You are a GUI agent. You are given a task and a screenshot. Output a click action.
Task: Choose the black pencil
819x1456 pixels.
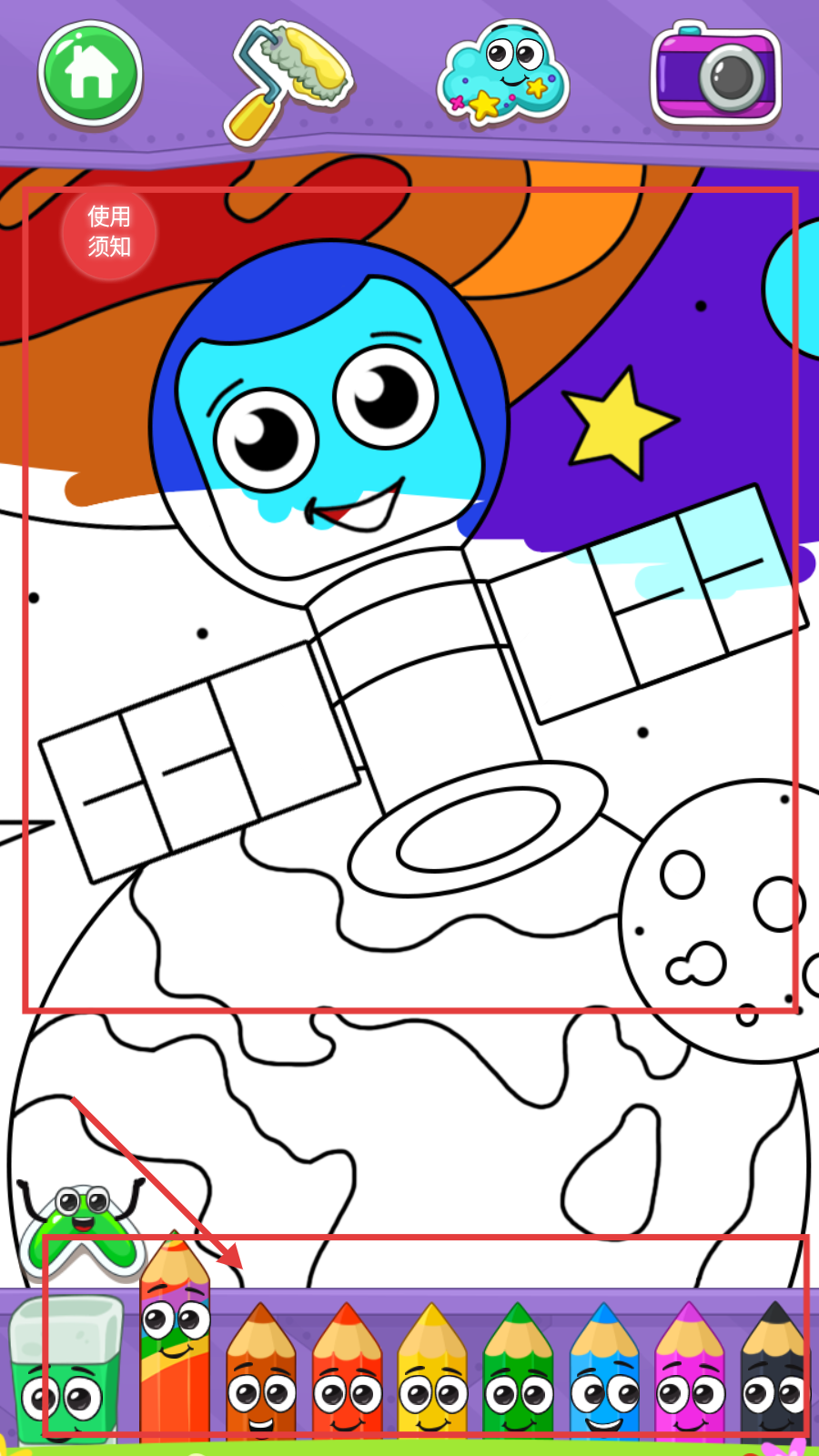pyautogui.click(x=774, y=1374)
